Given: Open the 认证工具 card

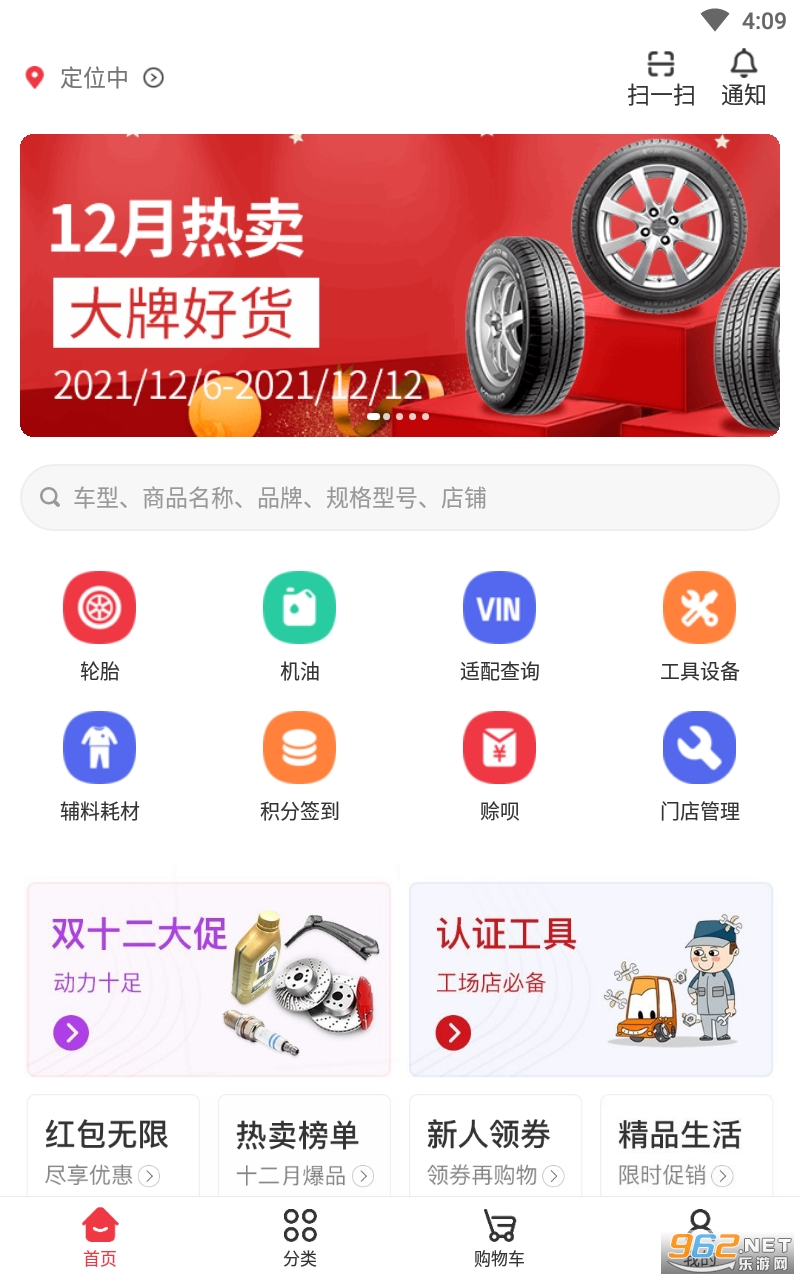Looking at the screenshot, I should 591,979.
